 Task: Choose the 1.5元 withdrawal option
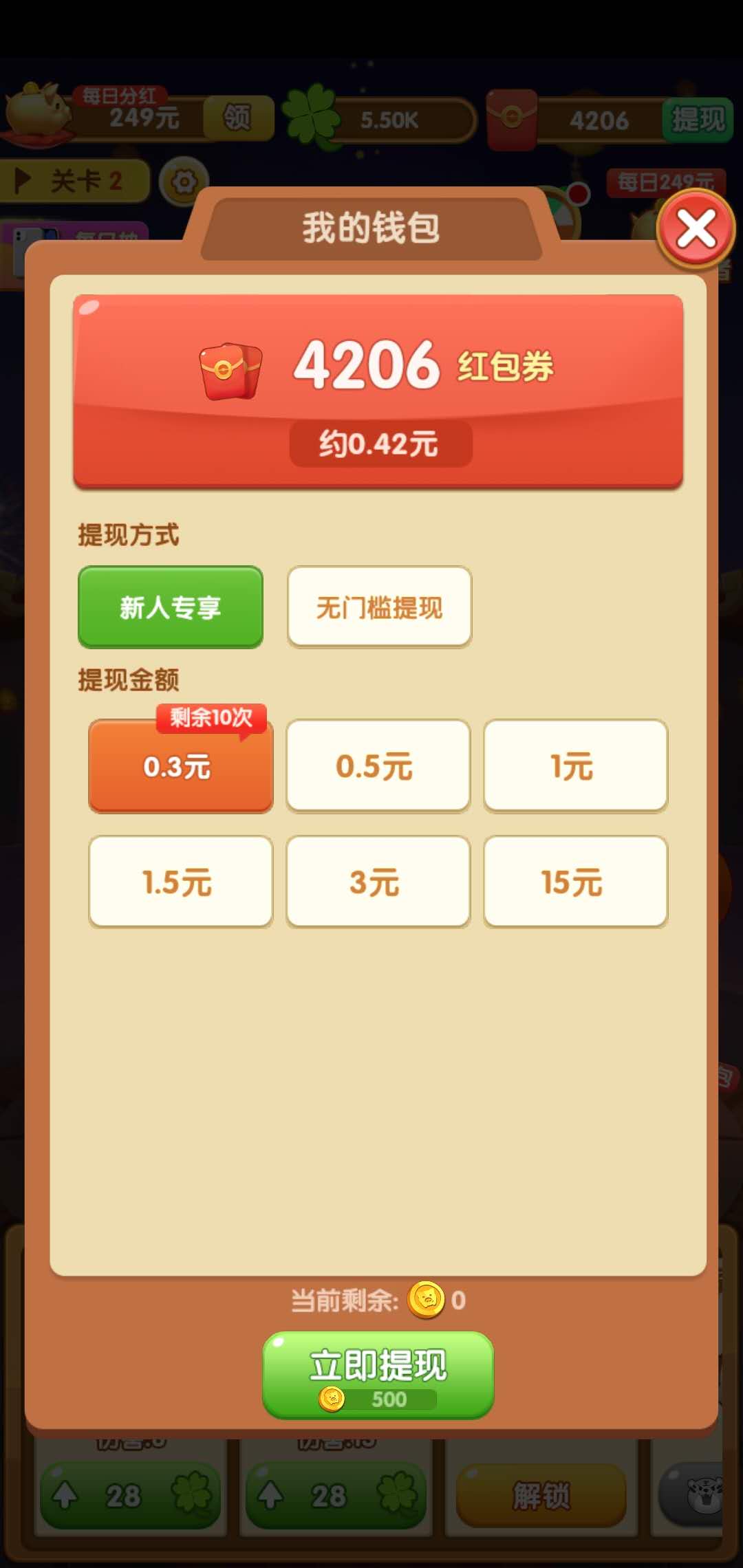[x=180, y=882]
